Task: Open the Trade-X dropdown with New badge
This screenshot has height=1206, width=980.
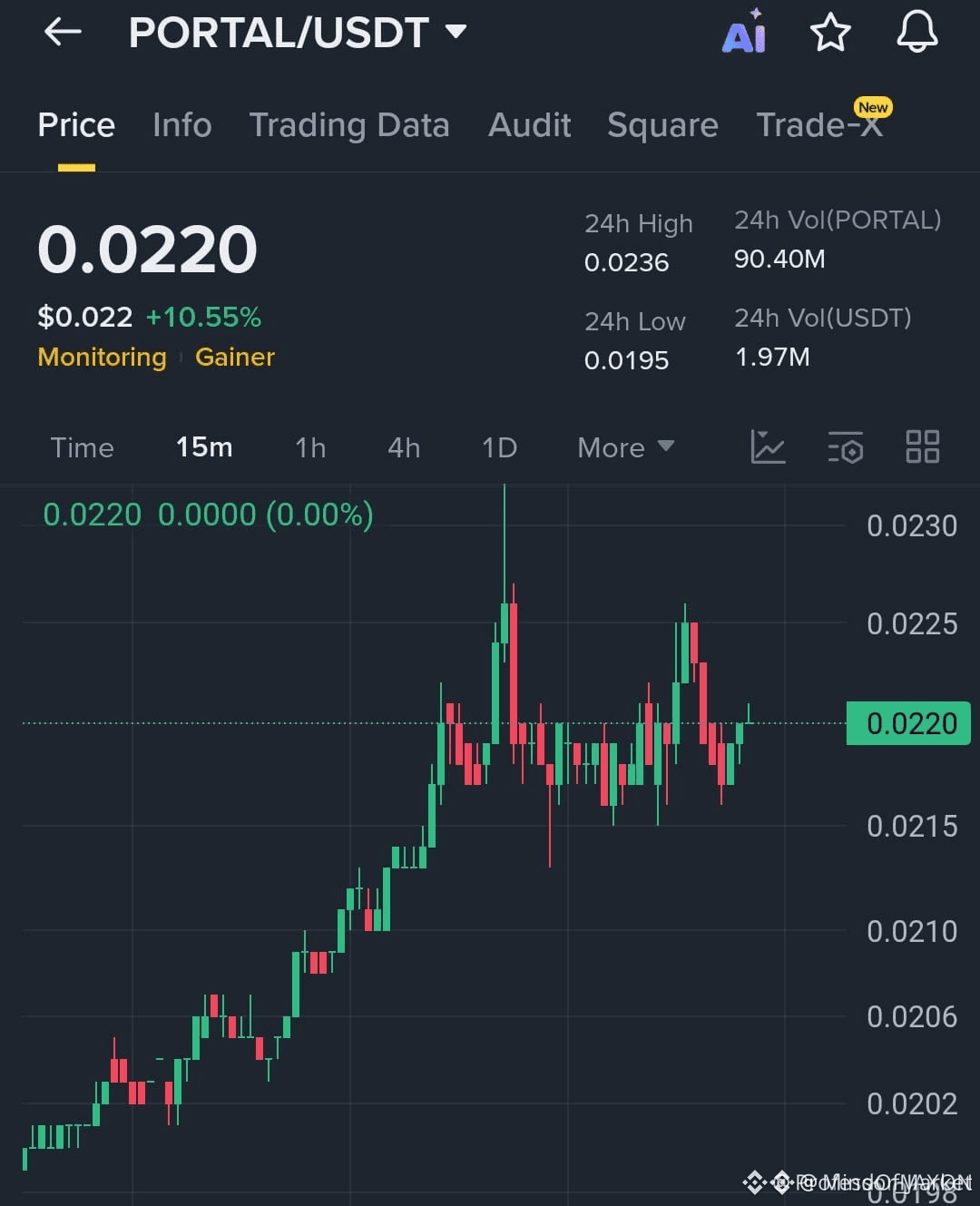Action: click(819, 125)
